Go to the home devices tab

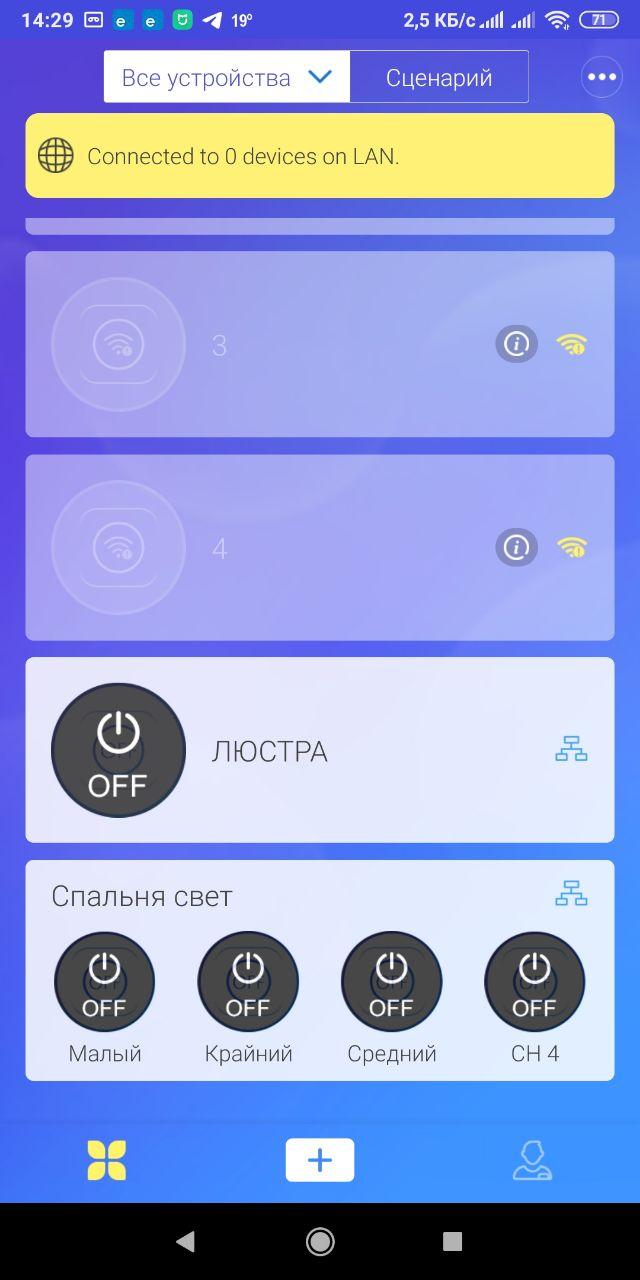pyautogui.click(x=107, y=1160)
